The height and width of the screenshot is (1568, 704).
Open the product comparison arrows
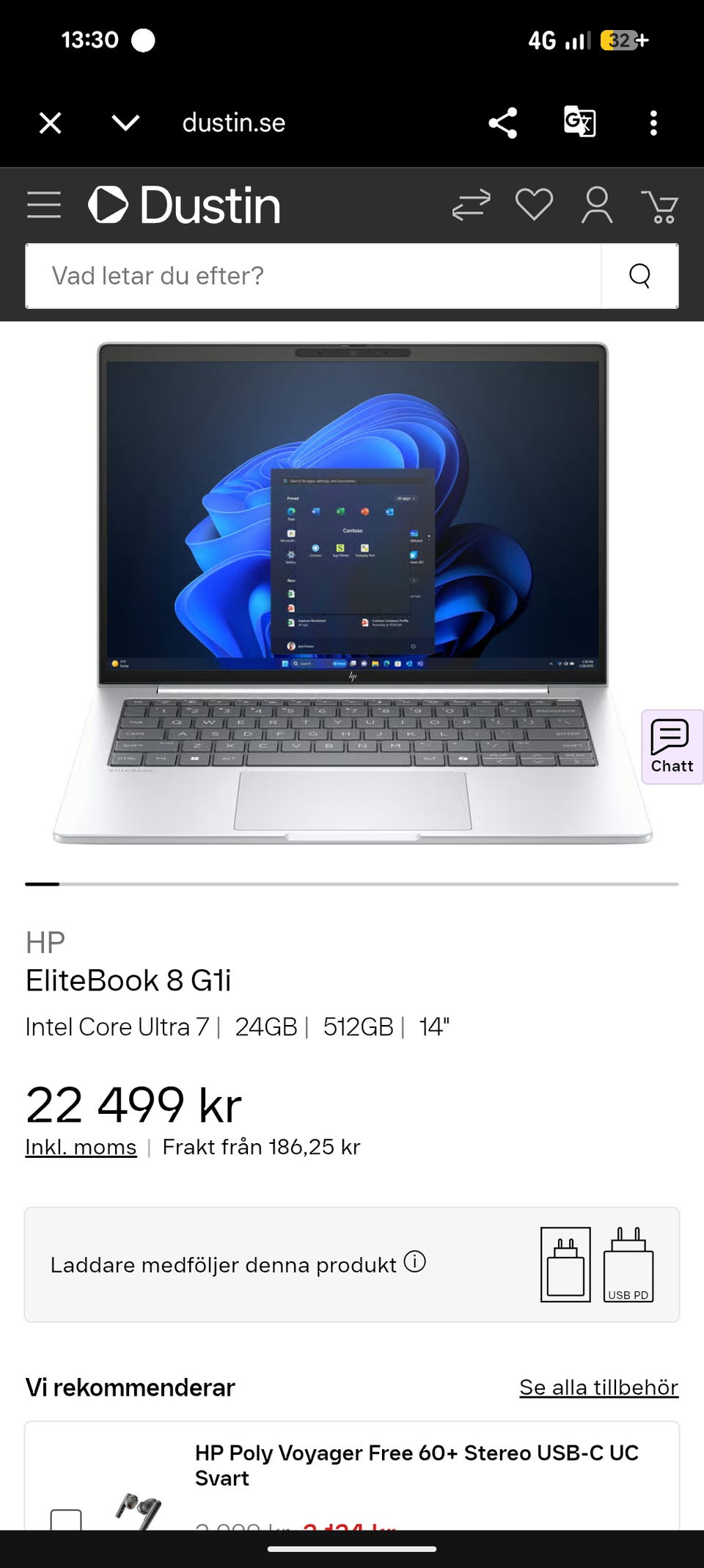click(471, 205)
